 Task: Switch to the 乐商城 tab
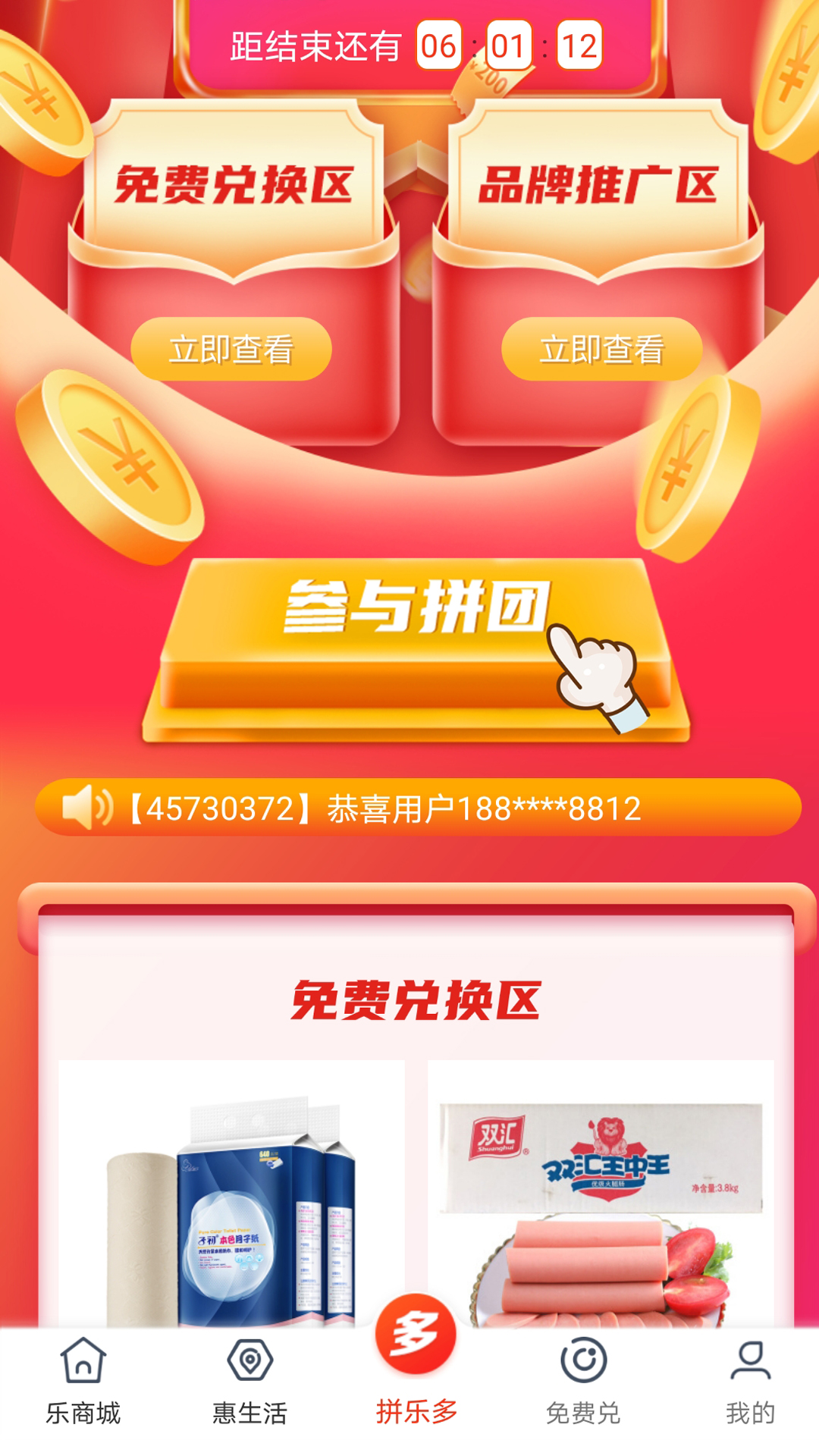pyautogui.click(x=83, y=1382)
